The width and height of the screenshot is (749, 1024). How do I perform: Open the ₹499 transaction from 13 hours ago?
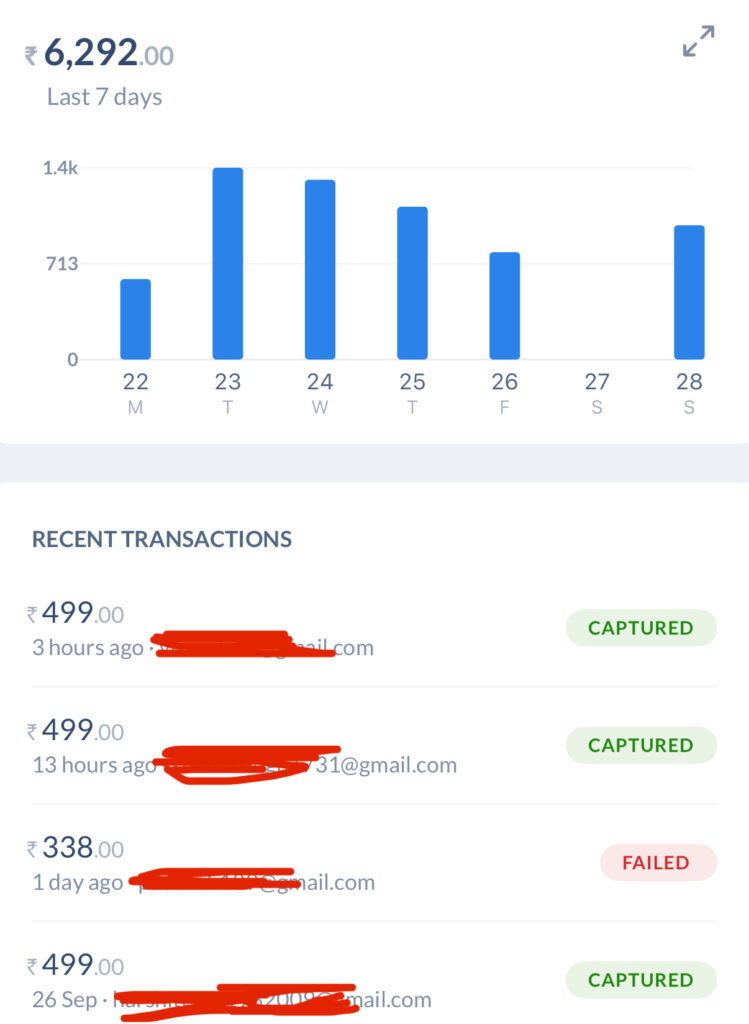pyautogui.click(x=374, y=746)
